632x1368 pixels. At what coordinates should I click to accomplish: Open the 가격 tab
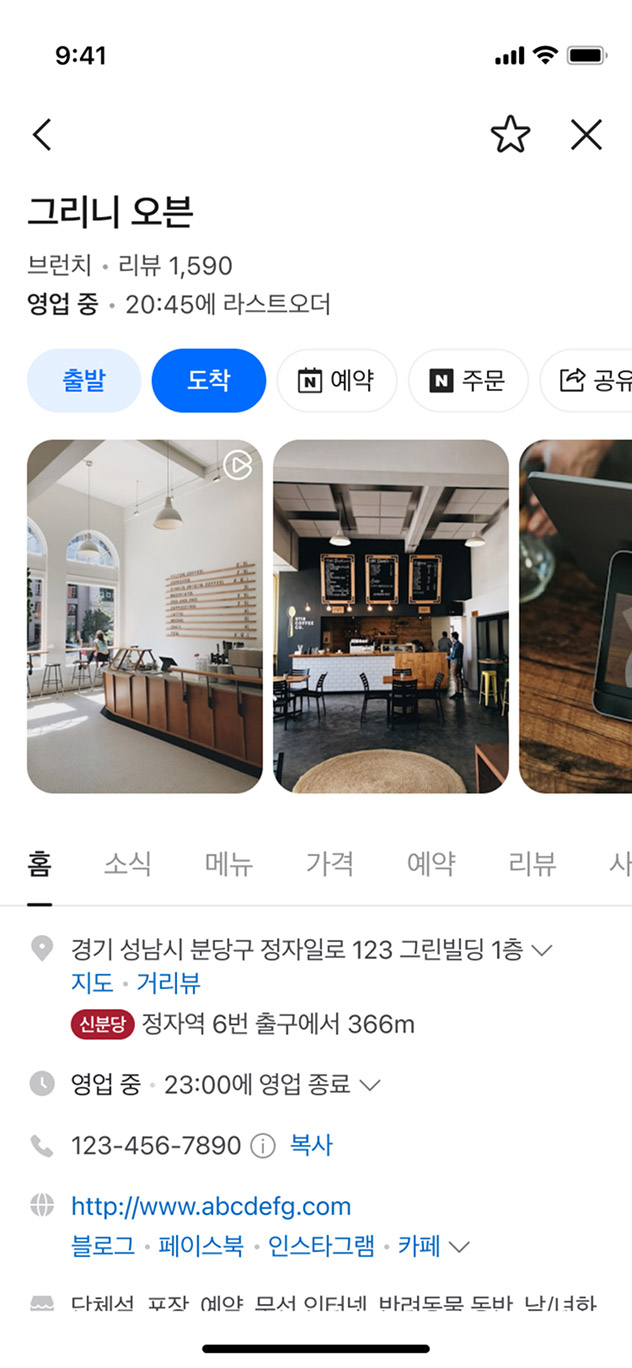pyautogui.click(x=330, y=863)
